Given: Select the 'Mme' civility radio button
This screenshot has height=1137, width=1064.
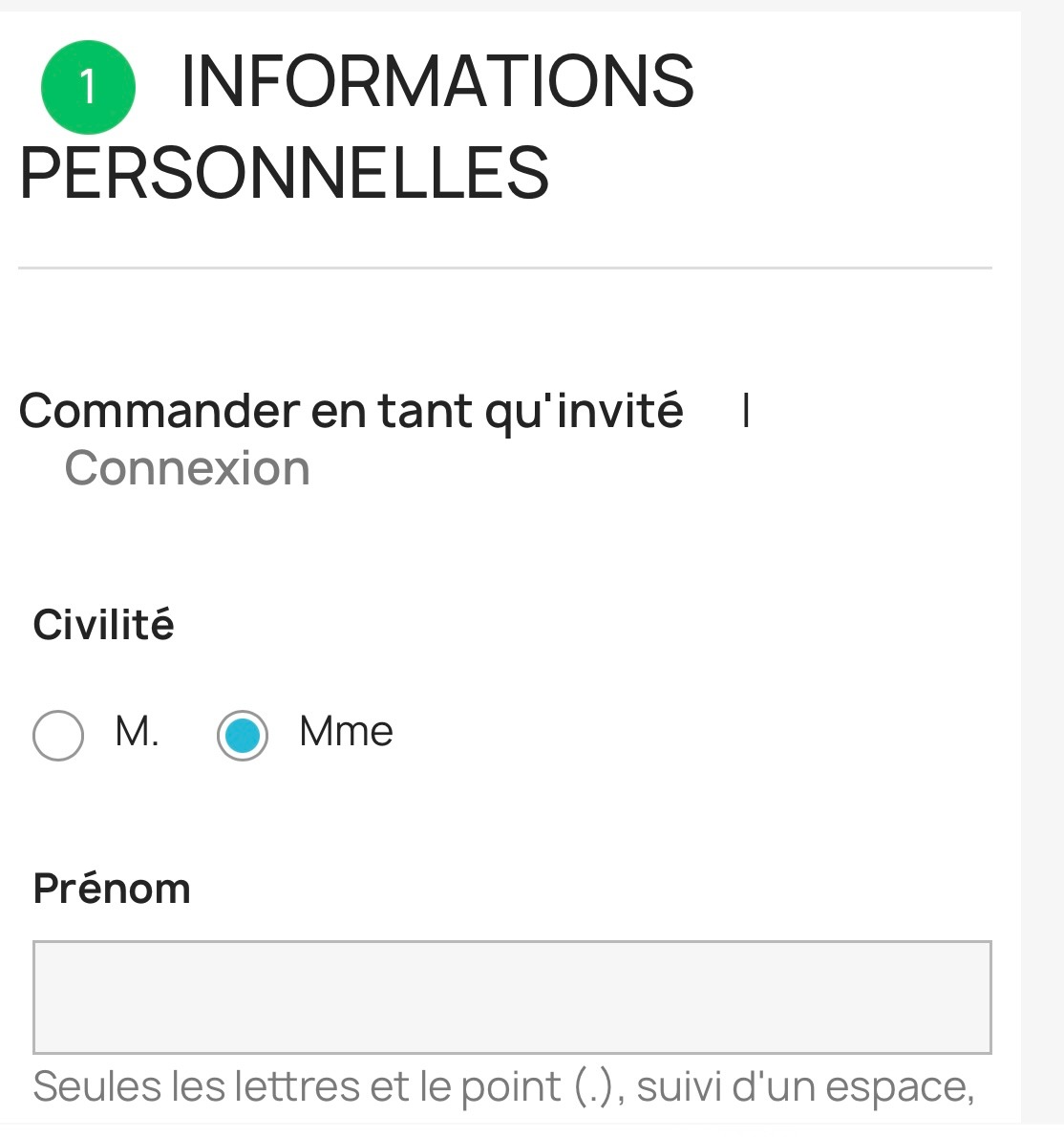Looking at the screenshot, I should pyautogui.click(x=244, y=735).
